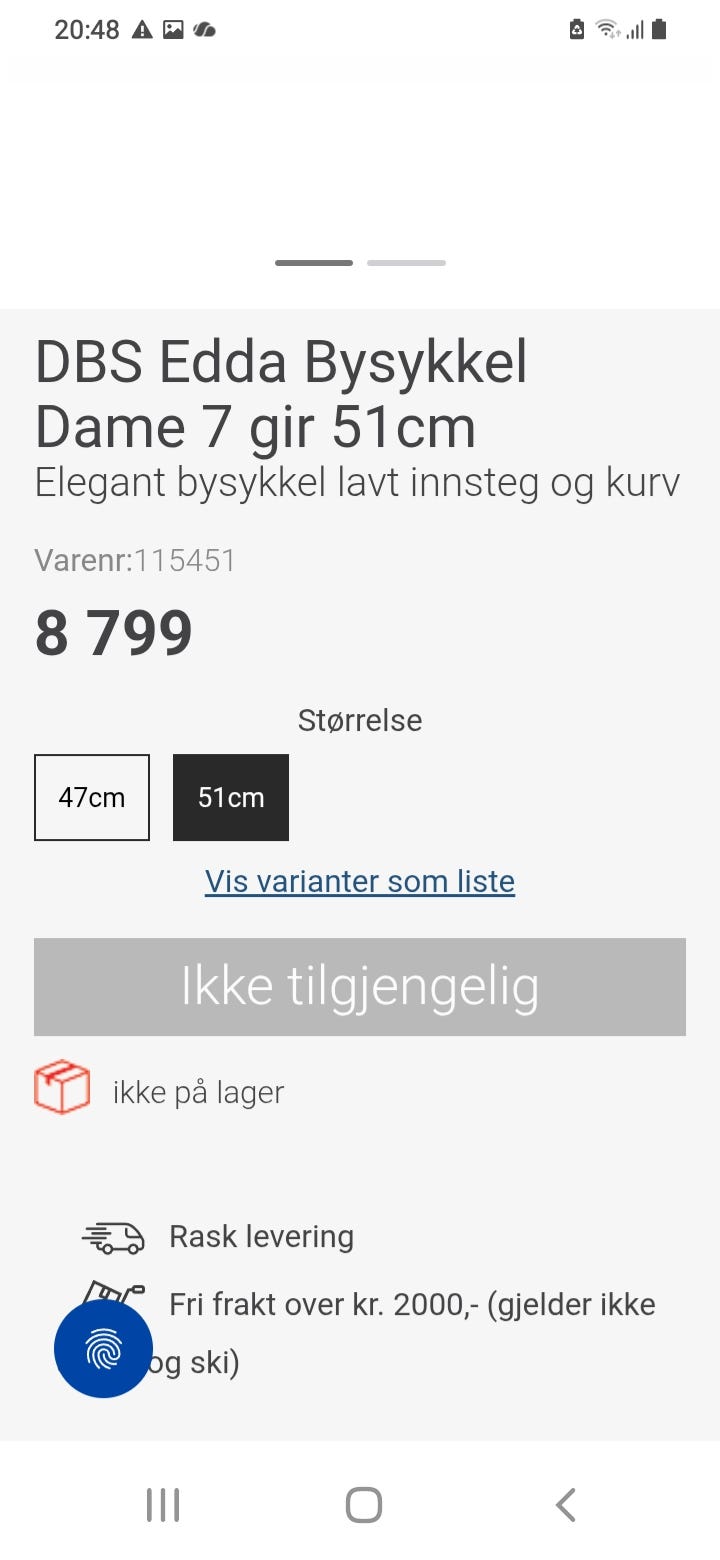This screenshot has height=1560, width=720.
Task: Tap the battery icon in the status bar
Action: pyautogui.click(x=660, y=30)
